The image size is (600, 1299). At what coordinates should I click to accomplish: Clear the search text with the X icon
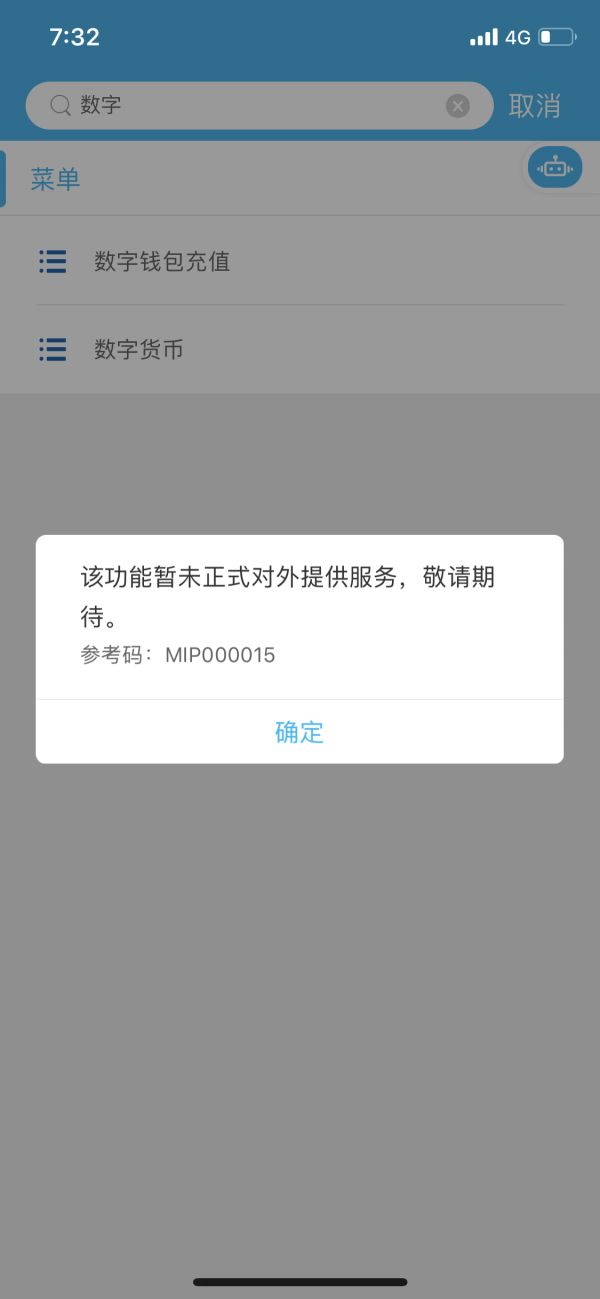[x=457, y=106]
